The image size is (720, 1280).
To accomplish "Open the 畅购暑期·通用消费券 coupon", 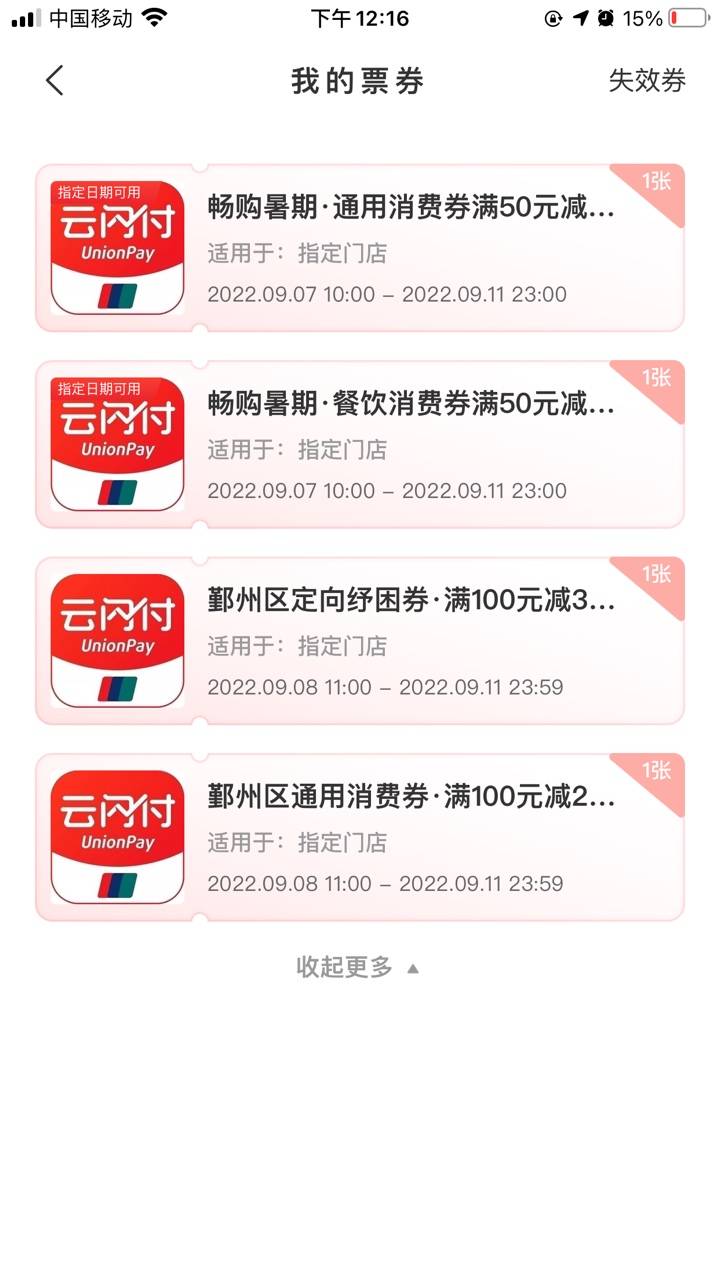I will click(360, 248).
